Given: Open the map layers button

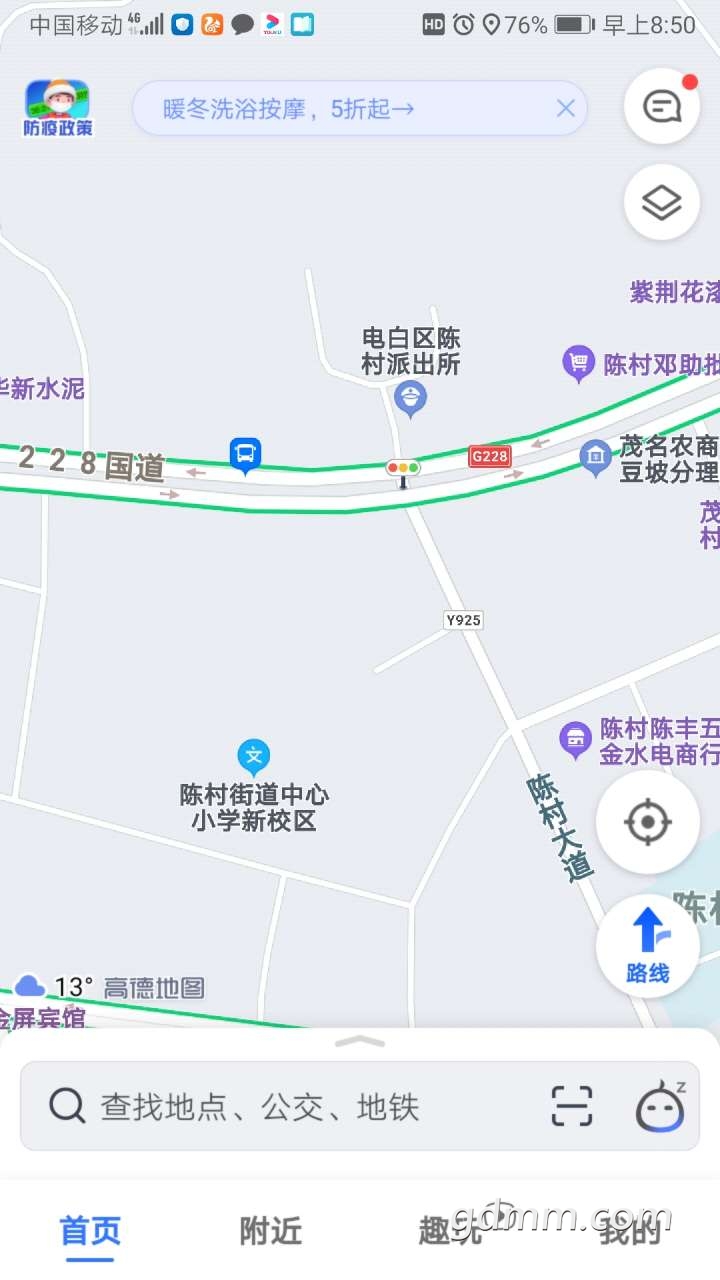Looking at the screenshot, I should click(661, 202).
